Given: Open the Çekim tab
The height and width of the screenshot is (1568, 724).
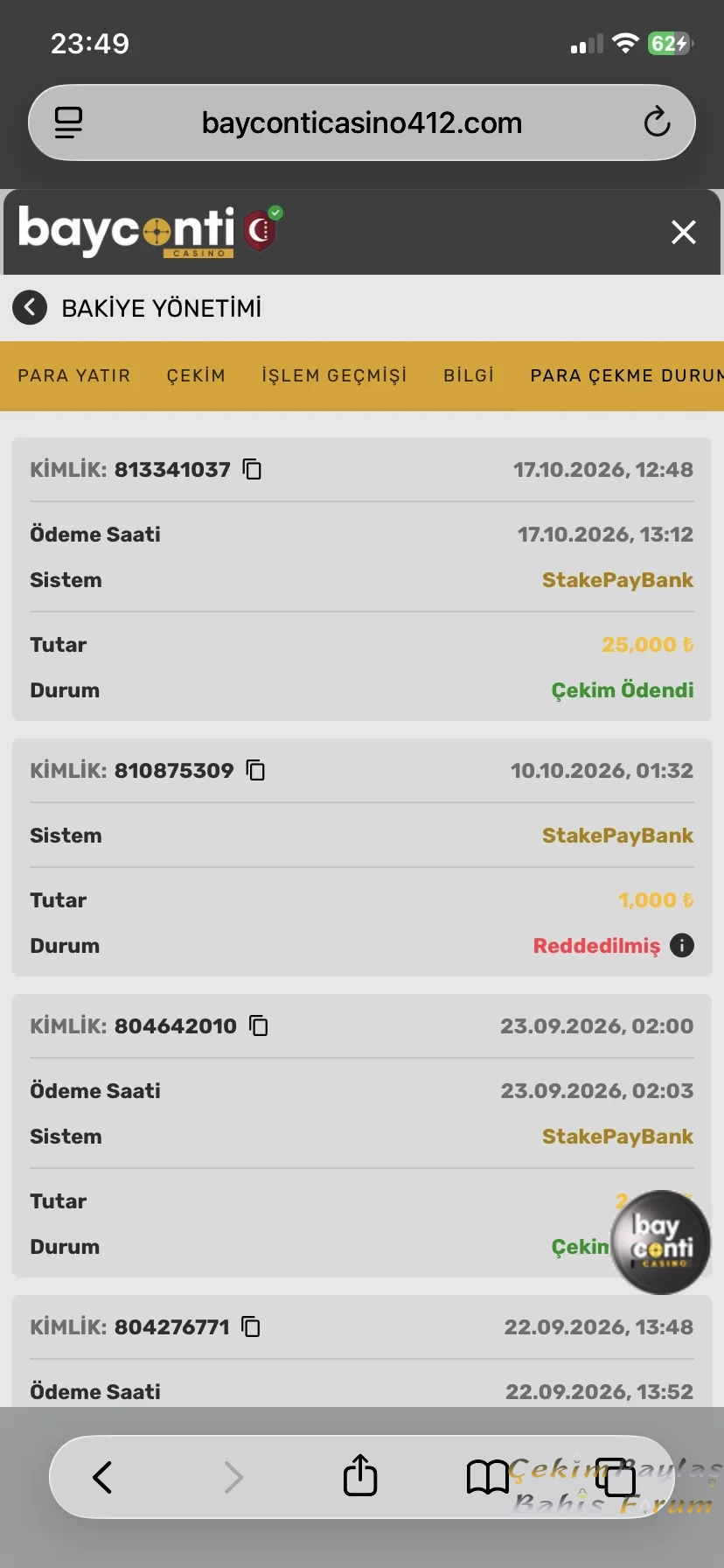Looking at the screenshot, I should click(196, 375).
